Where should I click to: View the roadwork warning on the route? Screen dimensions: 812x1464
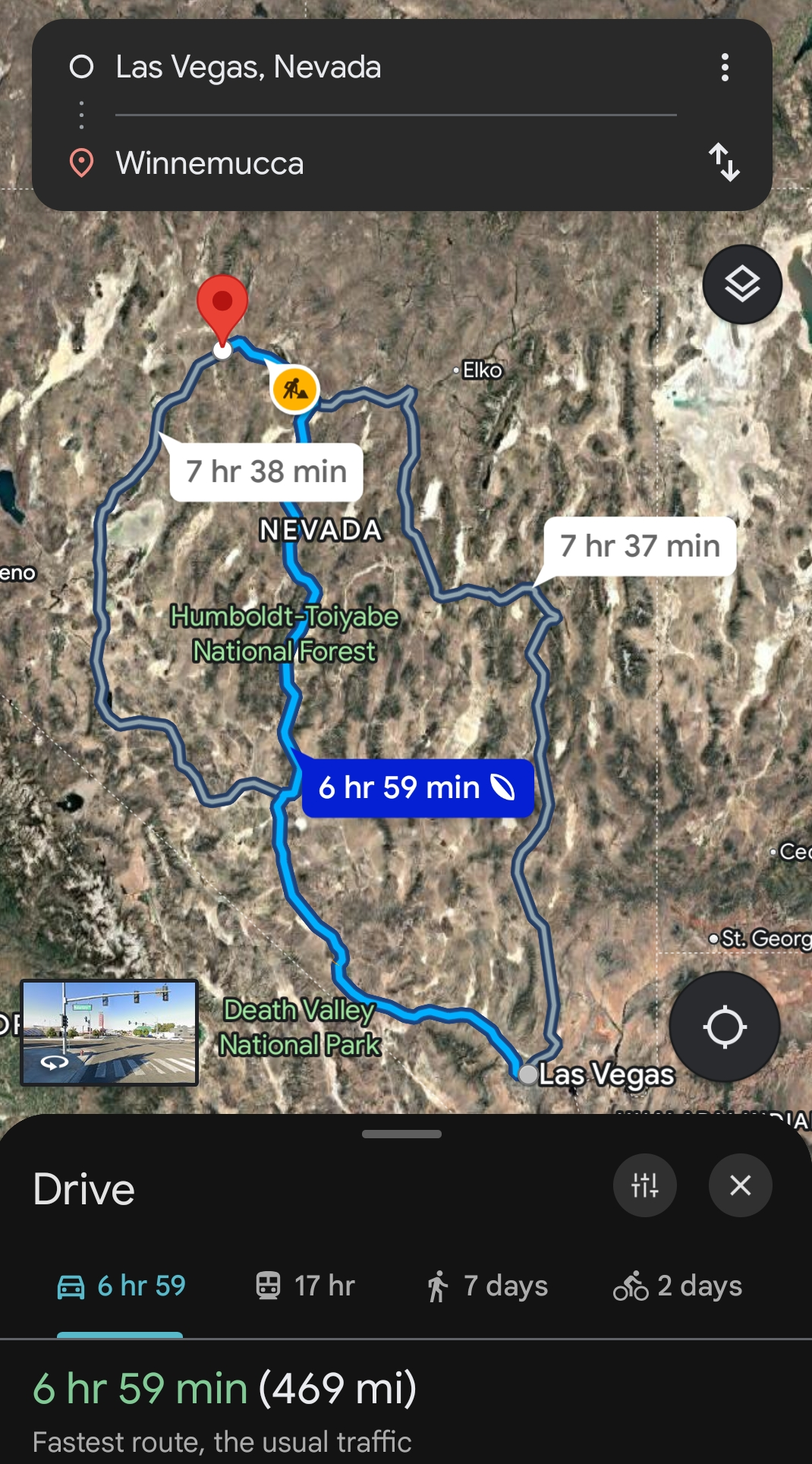[x=295, y=390]
